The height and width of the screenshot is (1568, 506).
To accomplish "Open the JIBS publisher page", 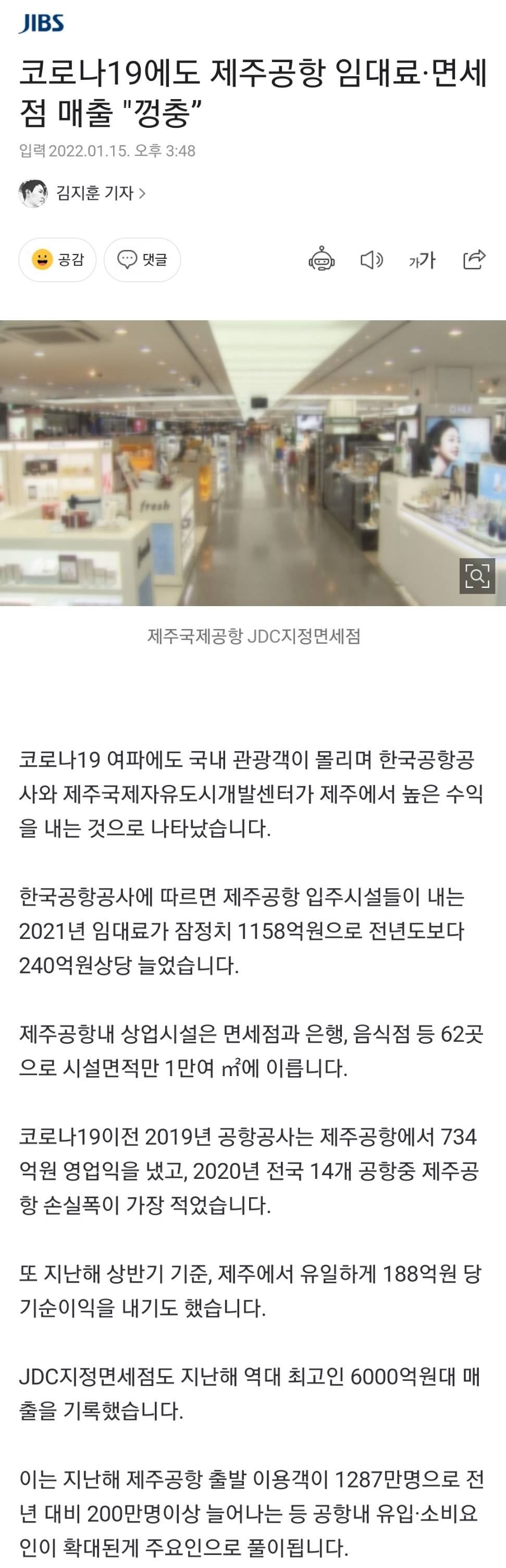I will coord(41,23).
